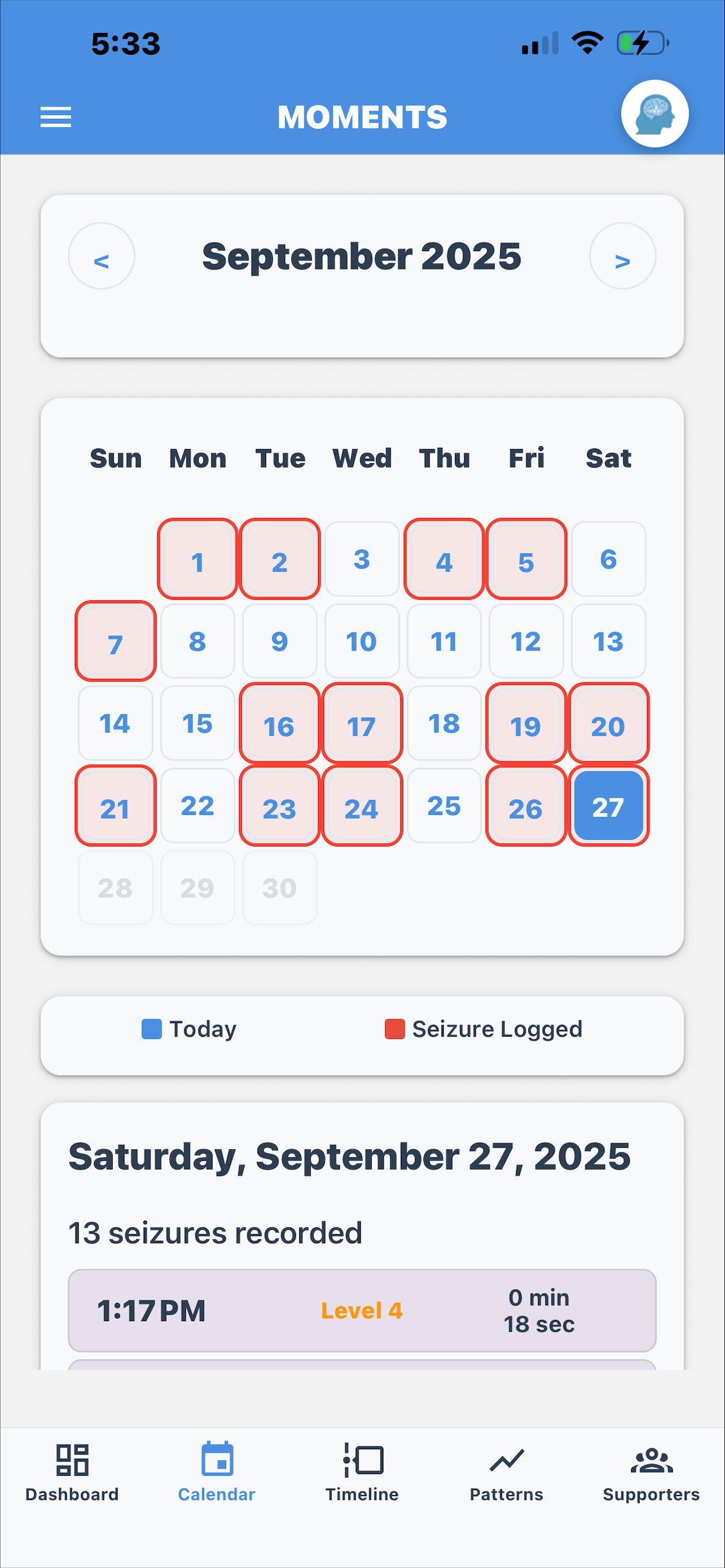Choose September 10 in the calendar
Image resolution: width=725 pixels, height=1568 pixels.
[x=361, y=641]
